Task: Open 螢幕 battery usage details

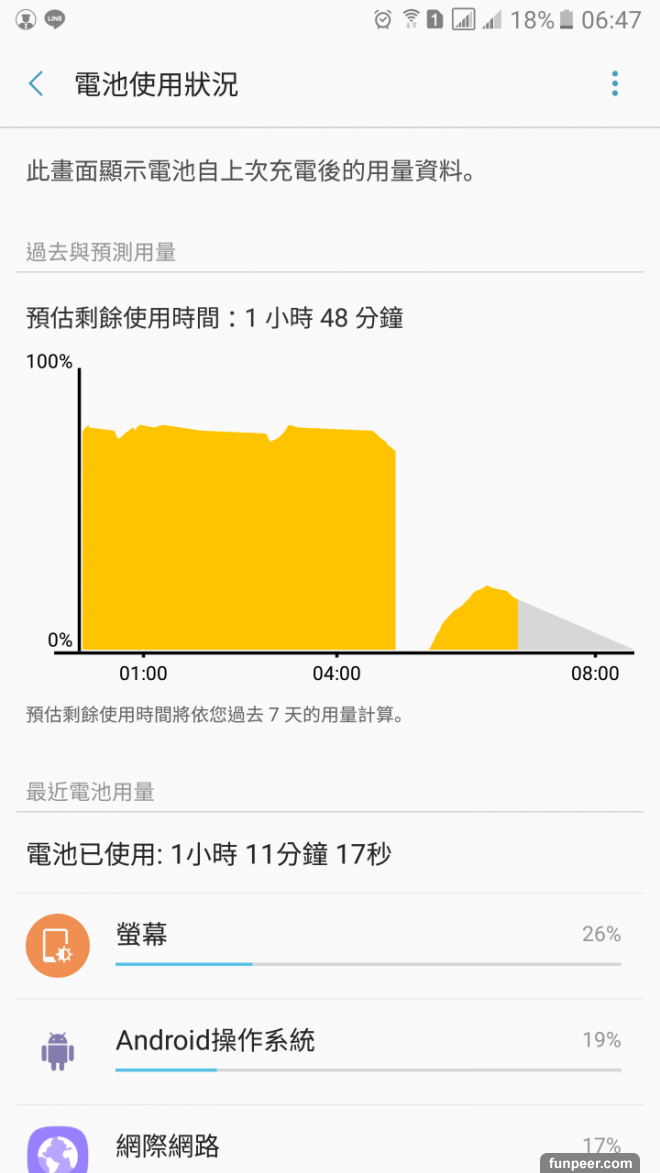Action: click(330, 945)
